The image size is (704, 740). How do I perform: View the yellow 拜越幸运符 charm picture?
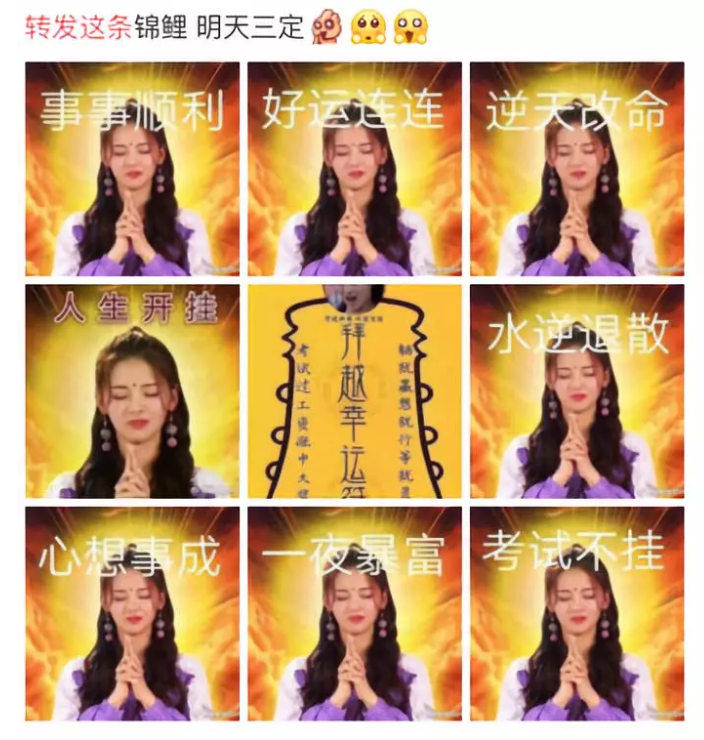tap(354, 391)
